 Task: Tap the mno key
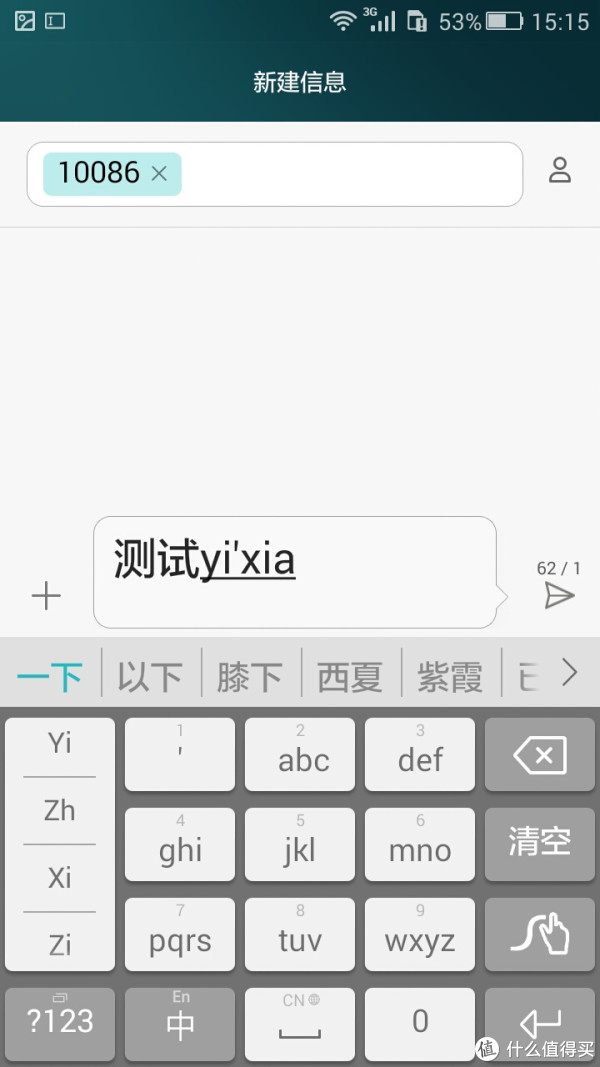point(420,844)
